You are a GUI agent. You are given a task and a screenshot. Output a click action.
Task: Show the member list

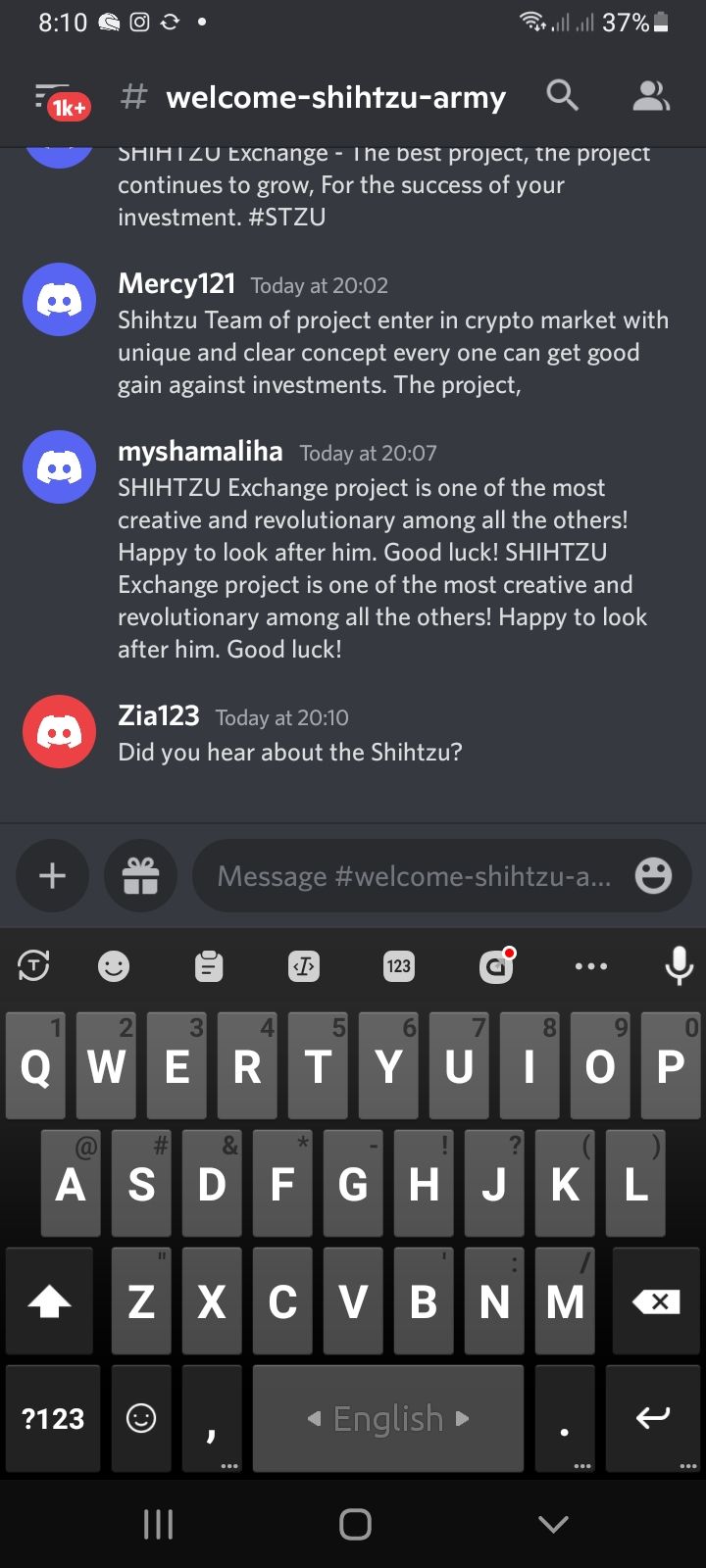coord(650,96)
